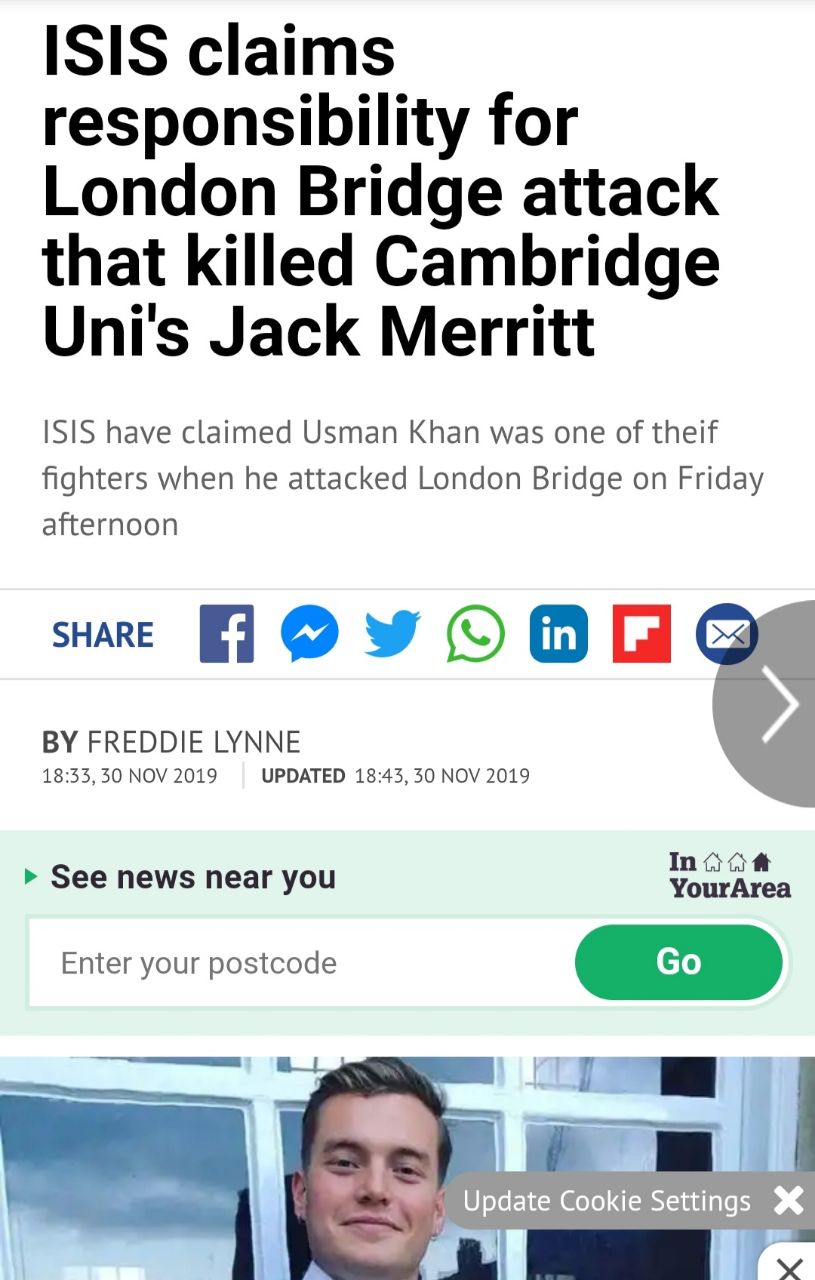
Task: Tap the Enter your postcode field
Action: [300, 963]
